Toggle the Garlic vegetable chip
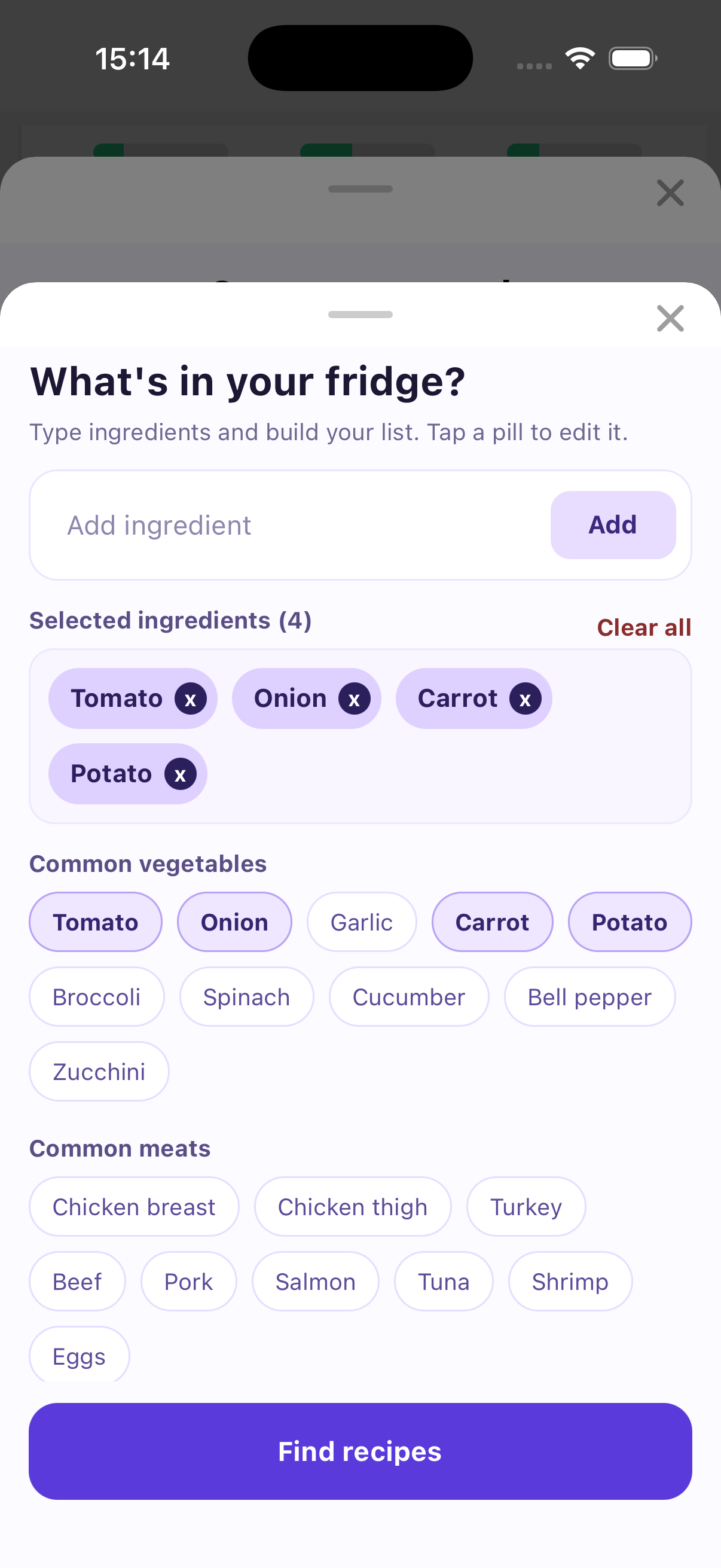This screenshot has width=721, height=1568. (x=362, y=922)
